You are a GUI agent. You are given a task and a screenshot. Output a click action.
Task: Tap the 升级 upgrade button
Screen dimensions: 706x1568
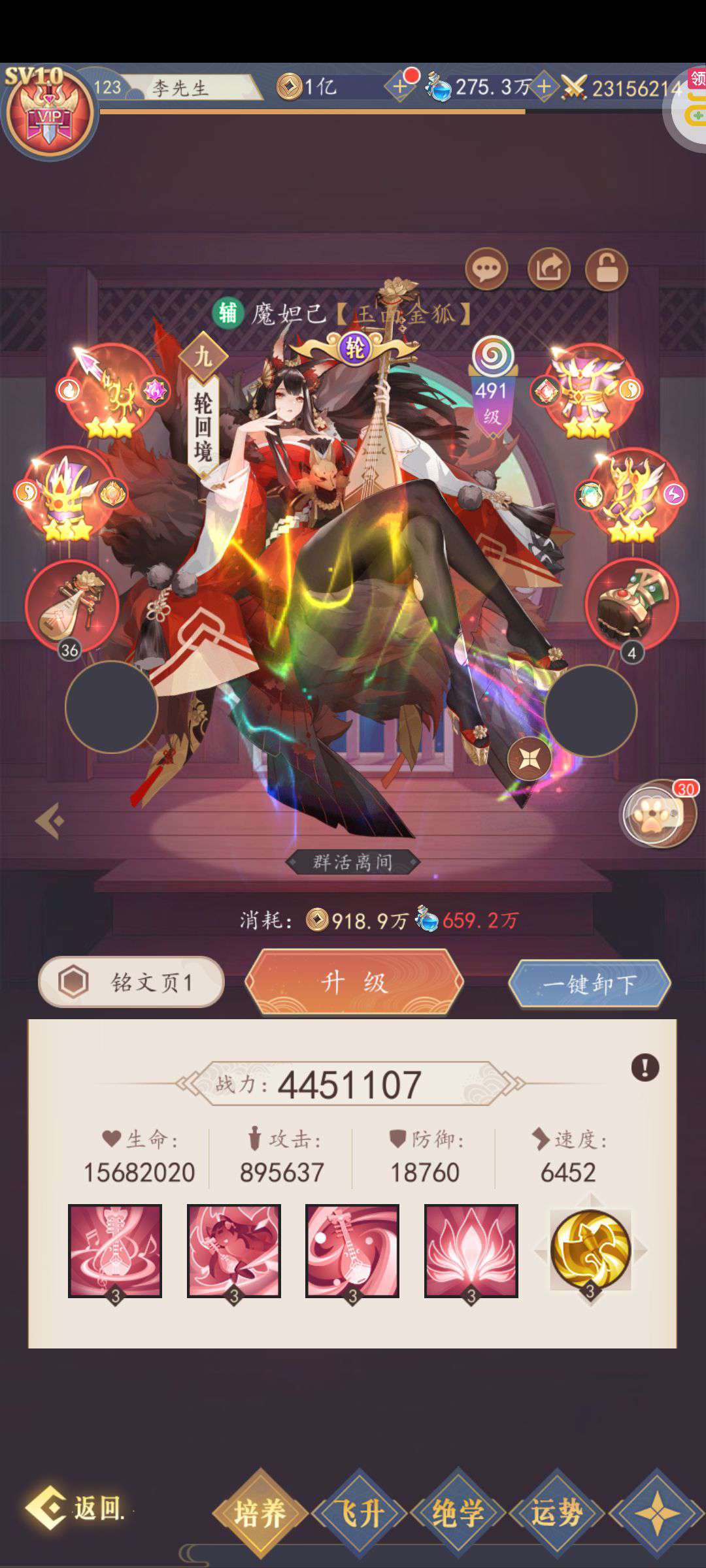pyautogui.click(x=354, y=982)
